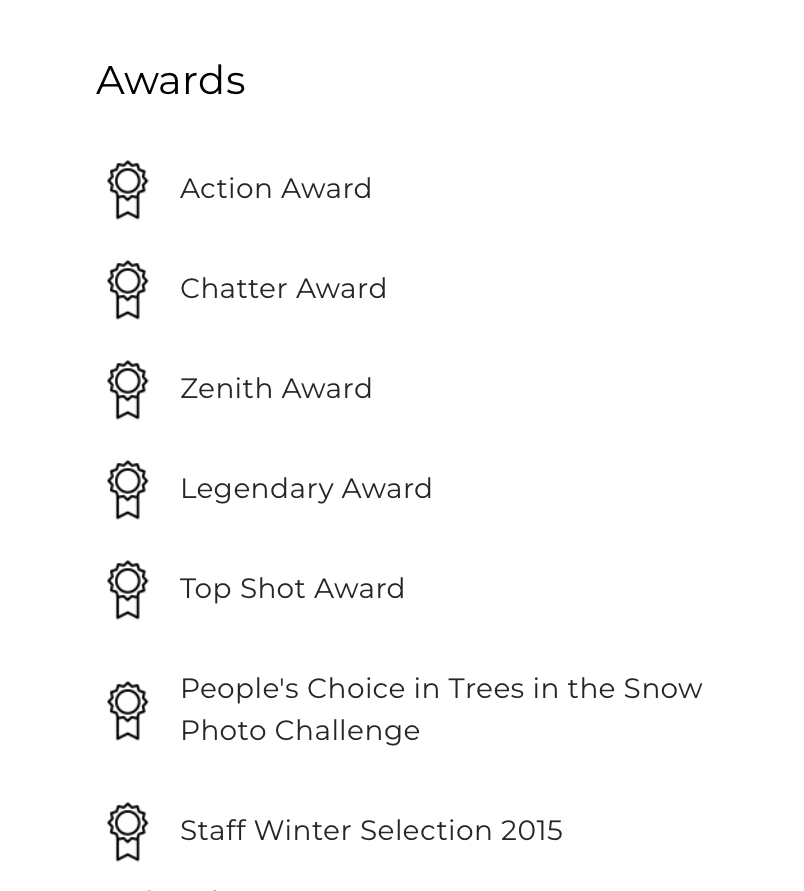
Task: Open the Top Shot Award row
Action: click(x=292, y=588)
